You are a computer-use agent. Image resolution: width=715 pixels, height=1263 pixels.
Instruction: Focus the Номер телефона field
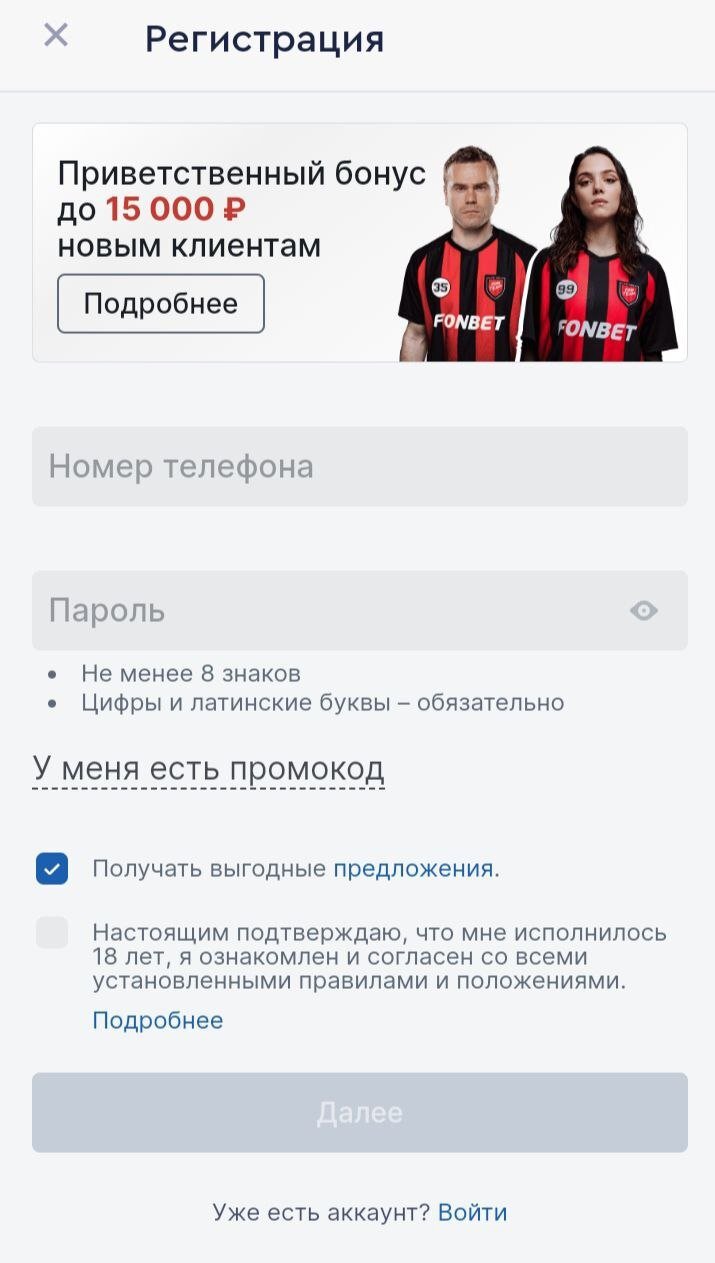point(359,467)
